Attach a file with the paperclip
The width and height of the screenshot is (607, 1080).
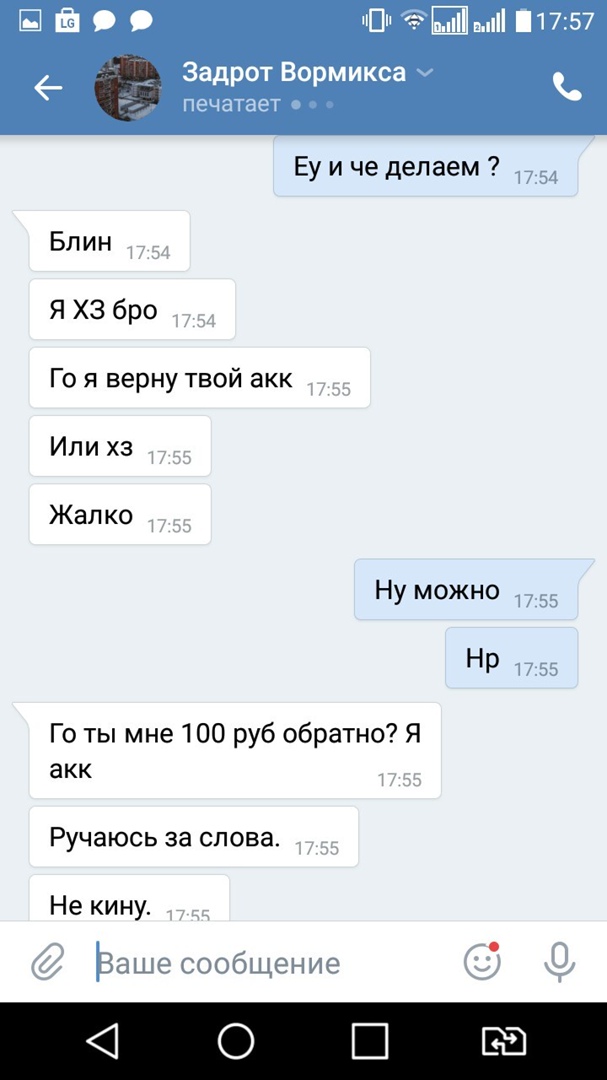[x=46, y=963]
